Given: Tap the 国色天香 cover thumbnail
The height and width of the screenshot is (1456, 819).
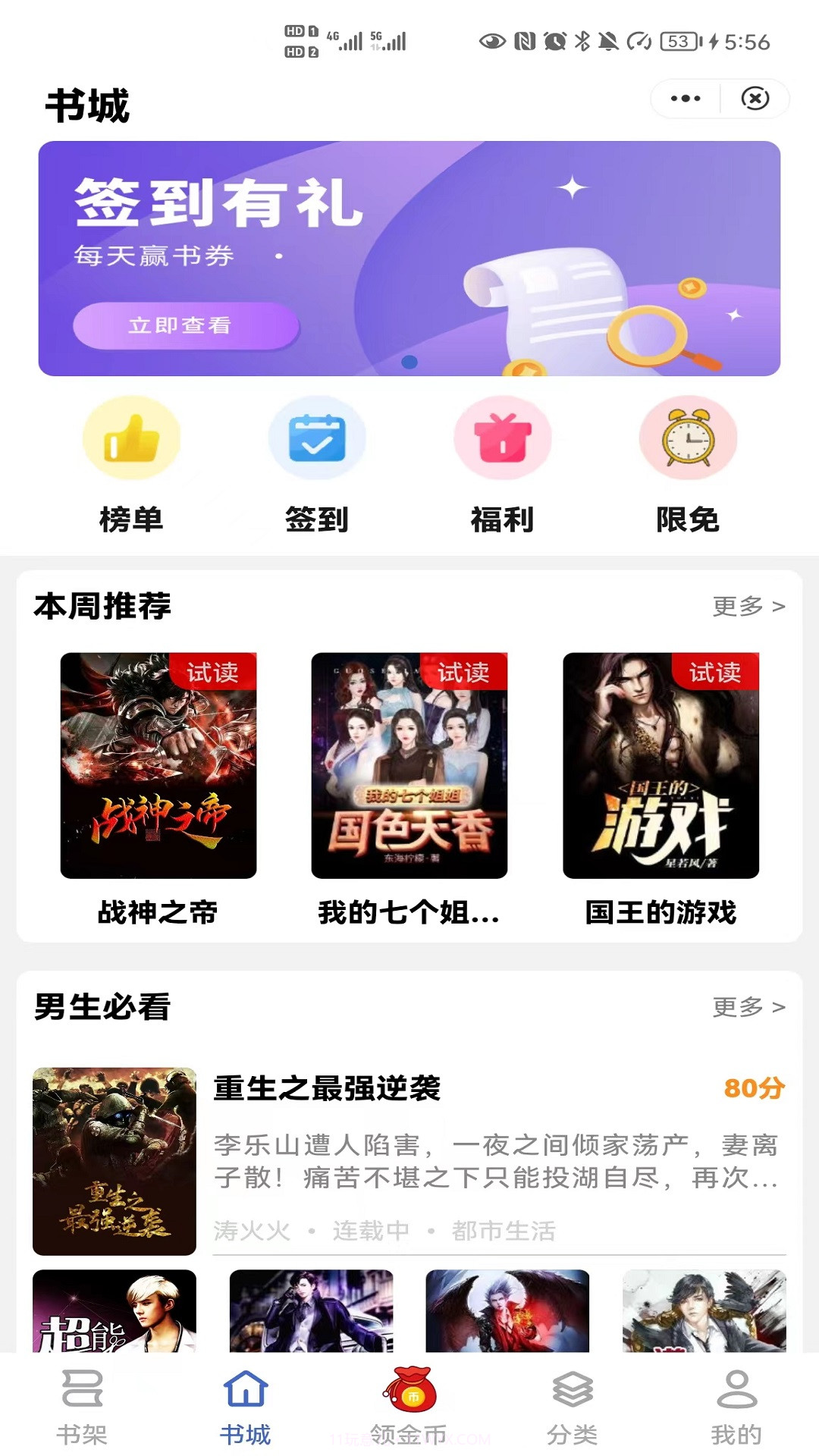Looking at the screenshot, I should (x=409, y=766).
